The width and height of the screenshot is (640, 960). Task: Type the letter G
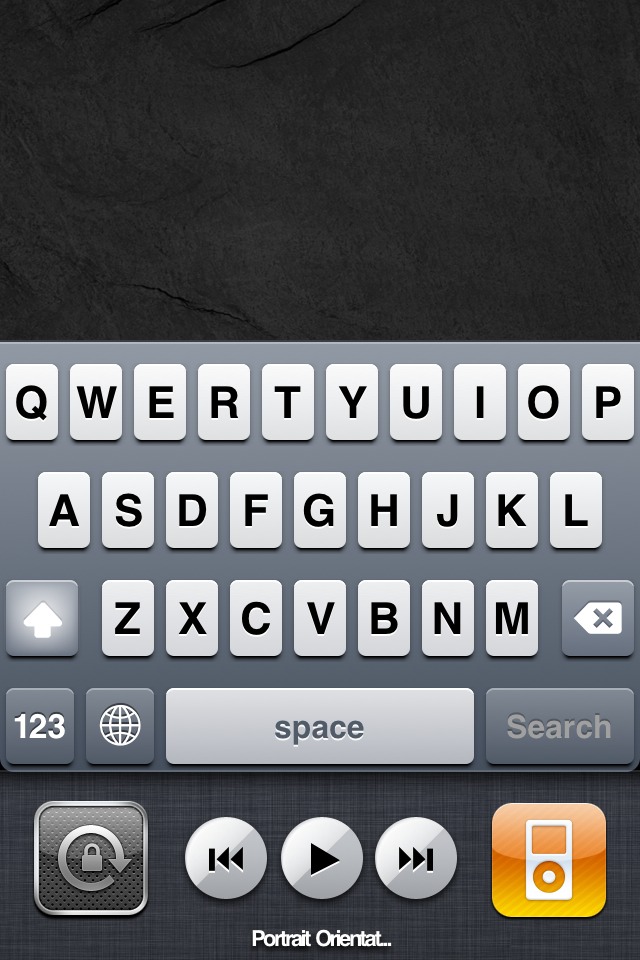click(x=319, y=510)
